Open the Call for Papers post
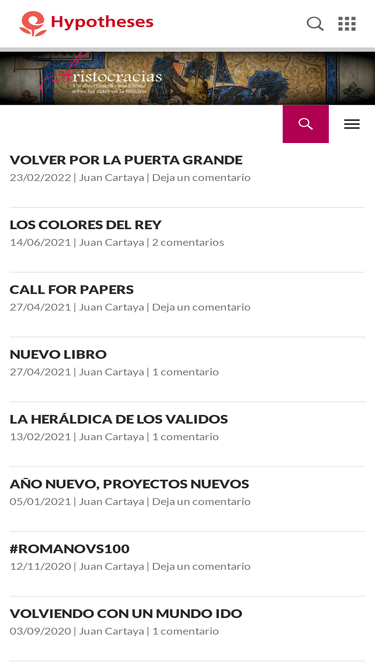This screenshot has height=667, width=375. [71, 290]
